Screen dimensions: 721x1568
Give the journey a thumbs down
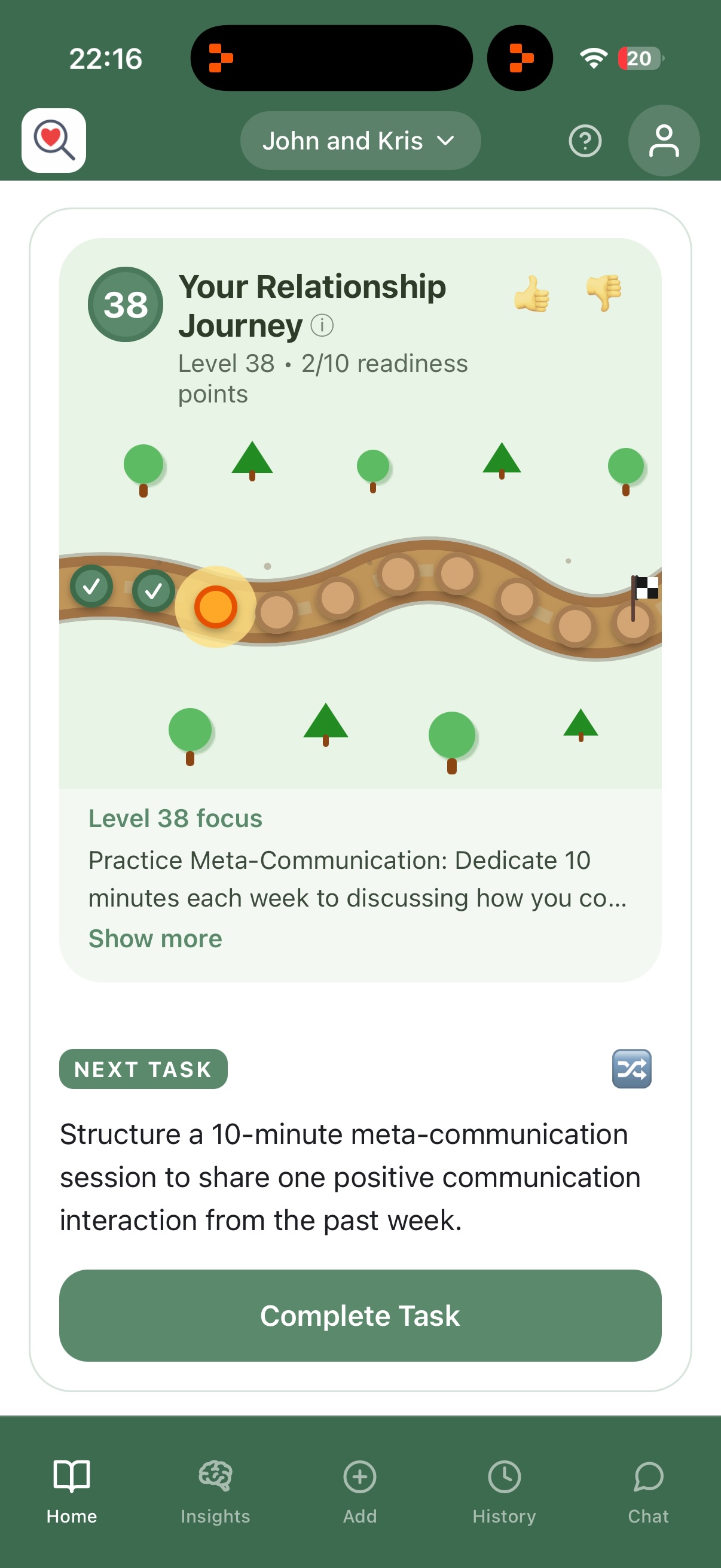[604, 293]
